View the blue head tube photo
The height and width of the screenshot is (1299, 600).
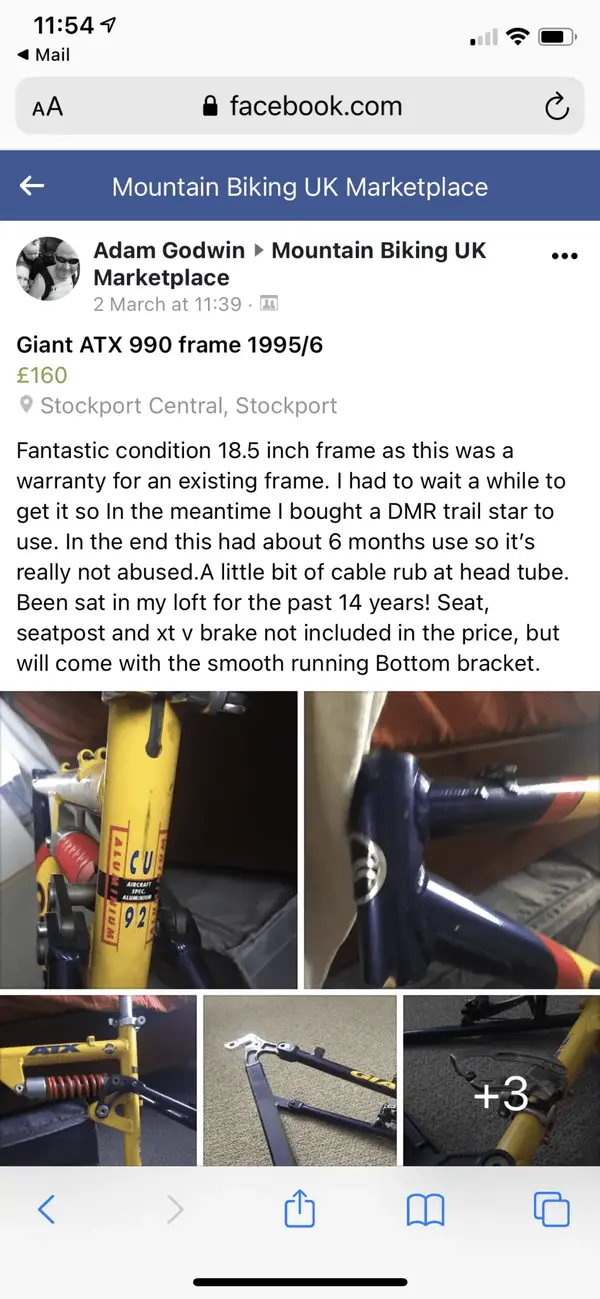pyautogui.click(x=451, y=839)
